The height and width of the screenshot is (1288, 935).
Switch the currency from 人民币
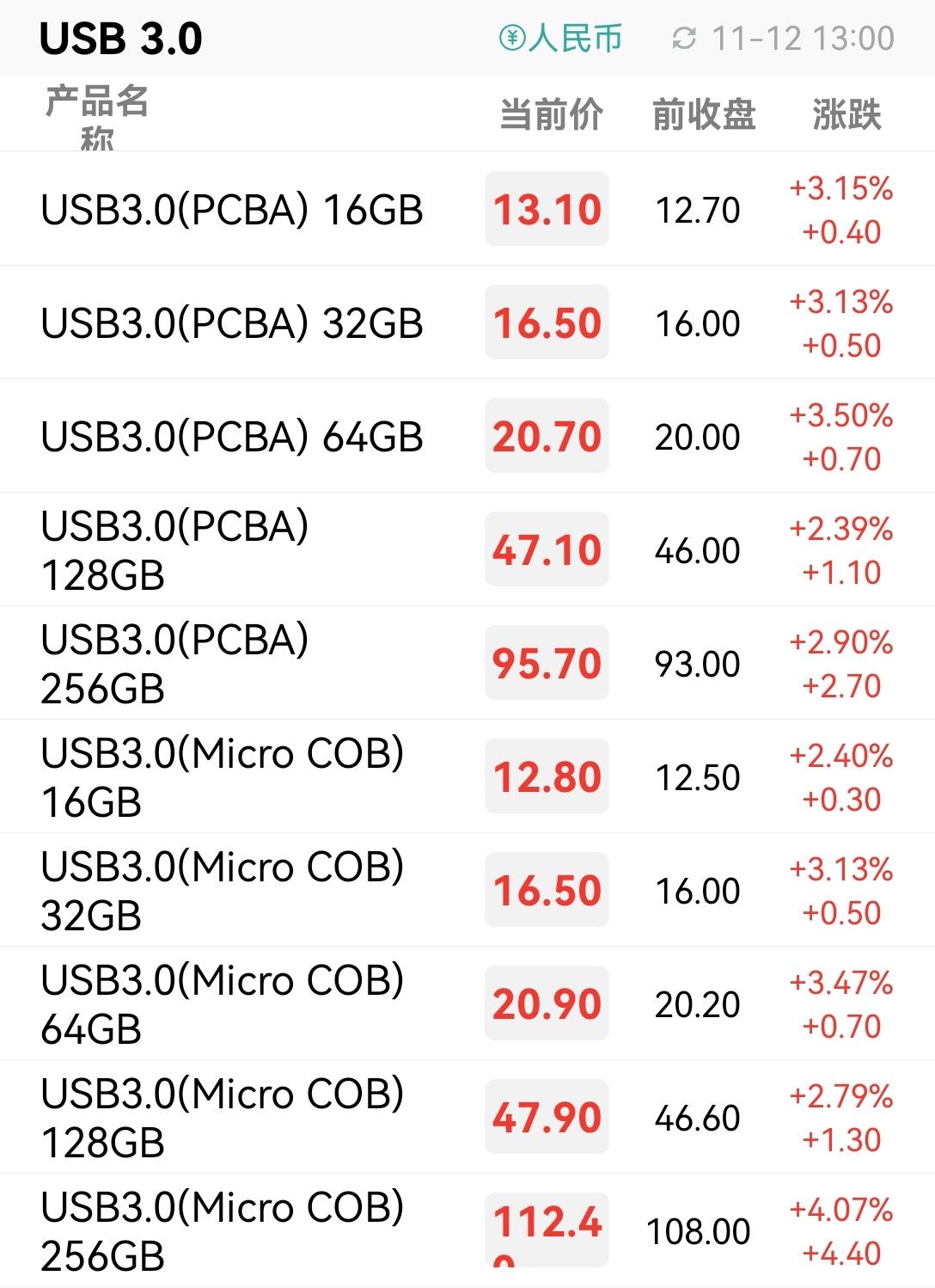click(560, 39)
